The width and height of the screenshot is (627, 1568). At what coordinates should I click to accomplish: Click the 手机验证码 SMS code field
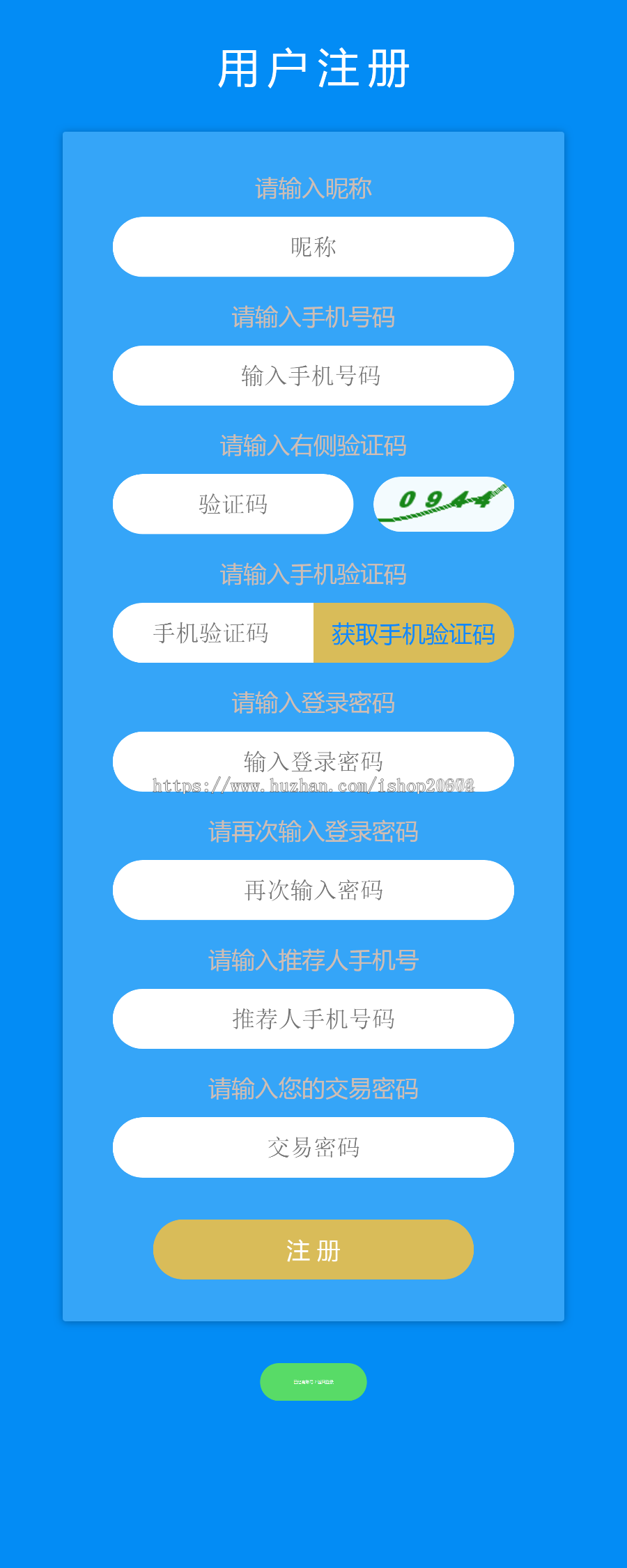[213, 633]
